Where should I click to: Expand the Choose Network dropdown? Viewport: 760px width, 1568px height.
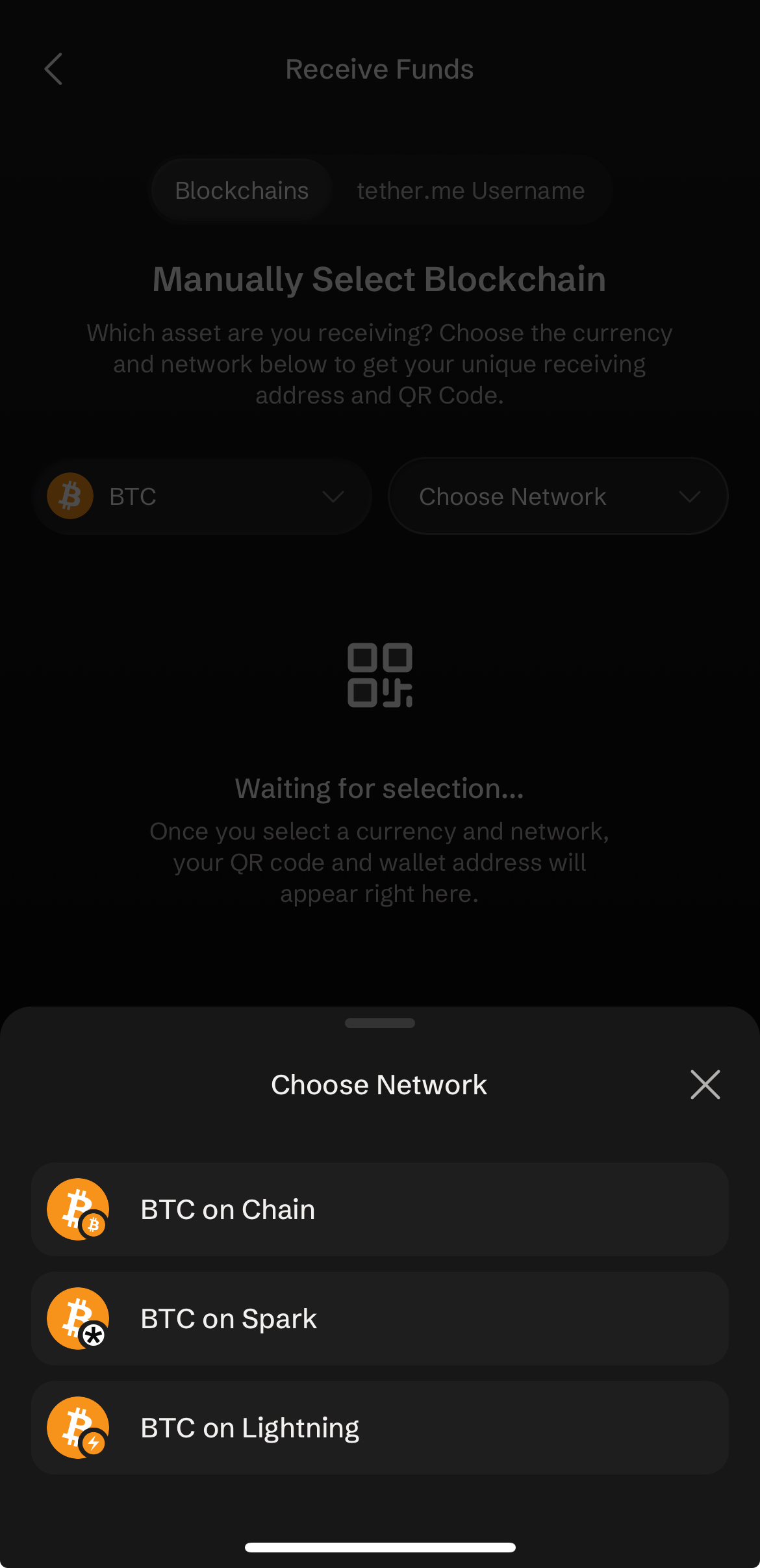[557, 496]
